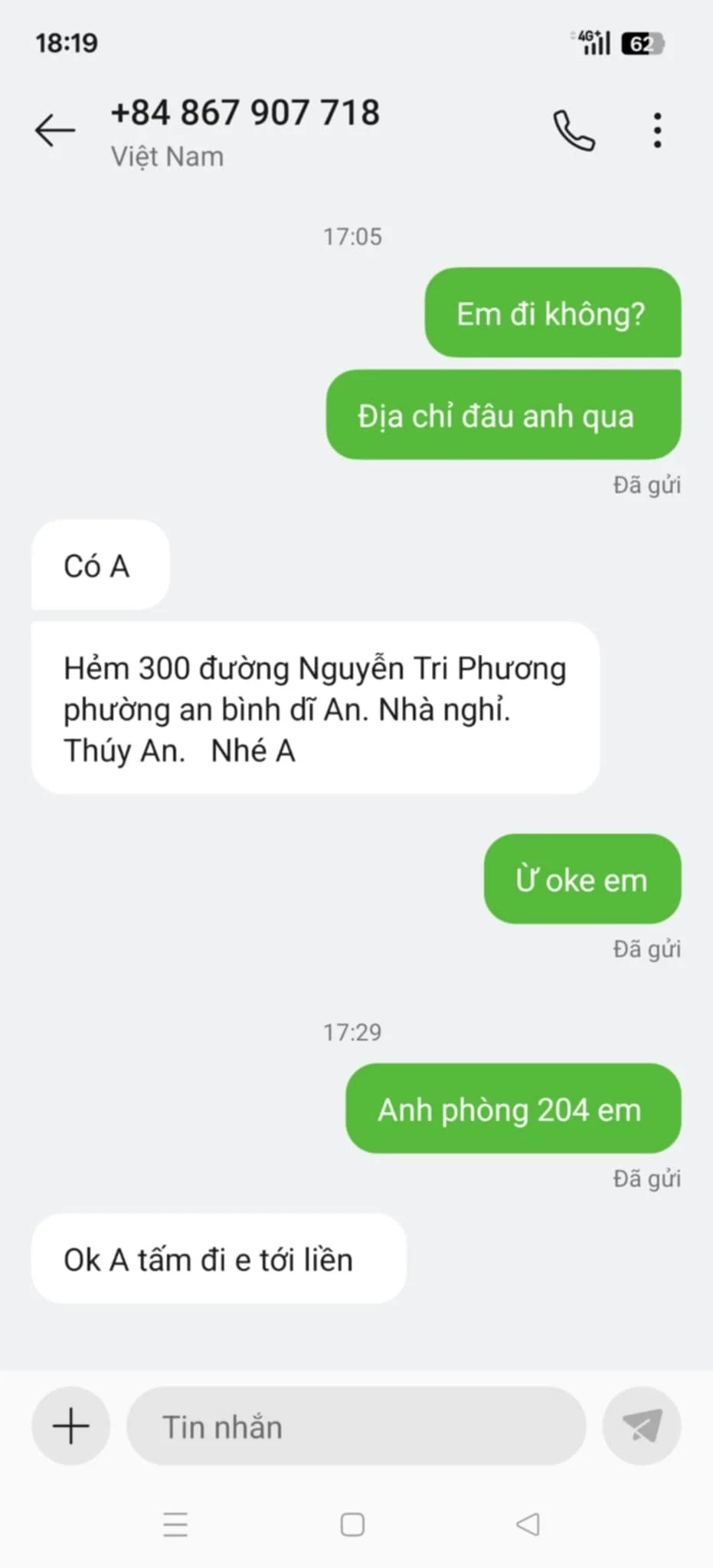Screen dimensions: 713x1568
Task: Tap the send paper plane icon
Action: tap(642, 1426)
